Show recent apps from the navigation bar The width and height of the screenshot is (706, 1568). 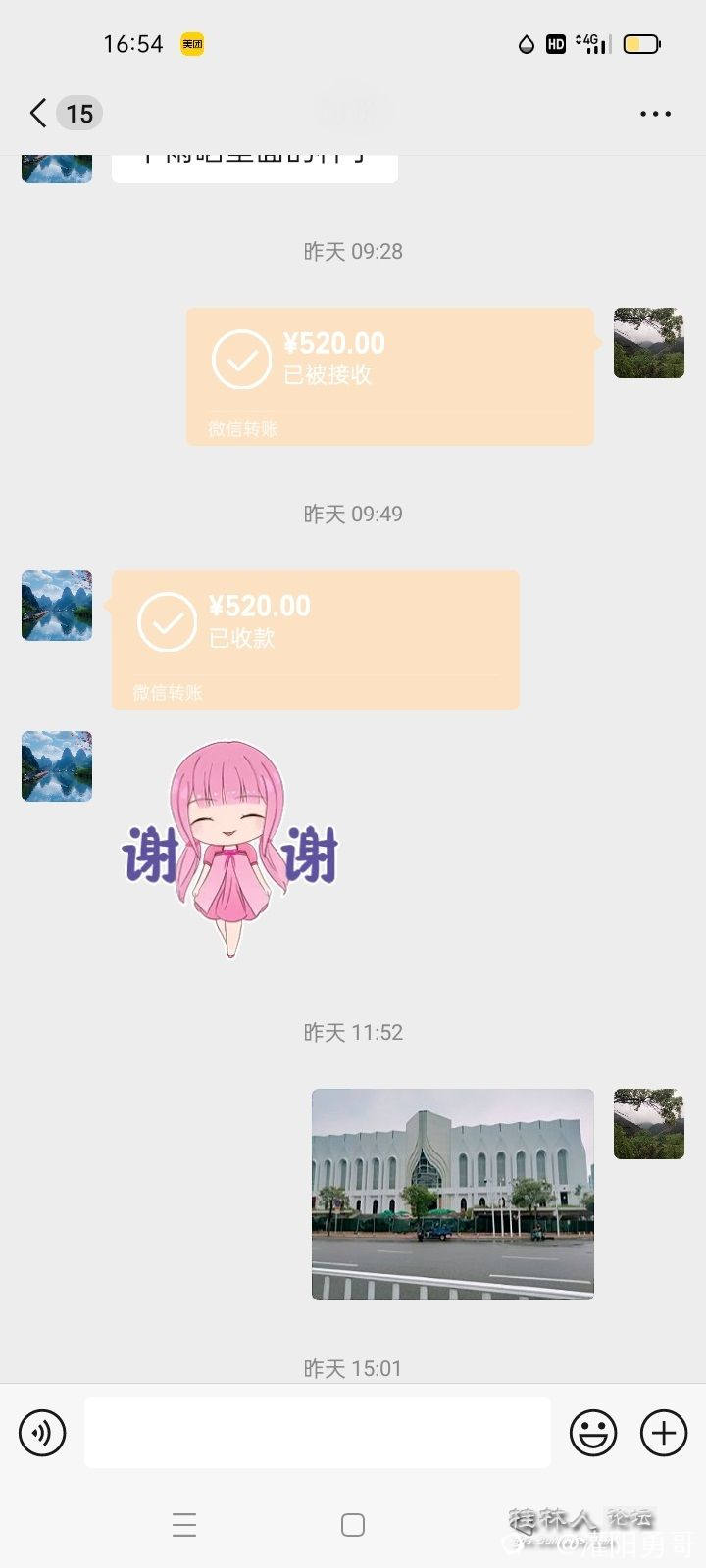pos(184,1525)
